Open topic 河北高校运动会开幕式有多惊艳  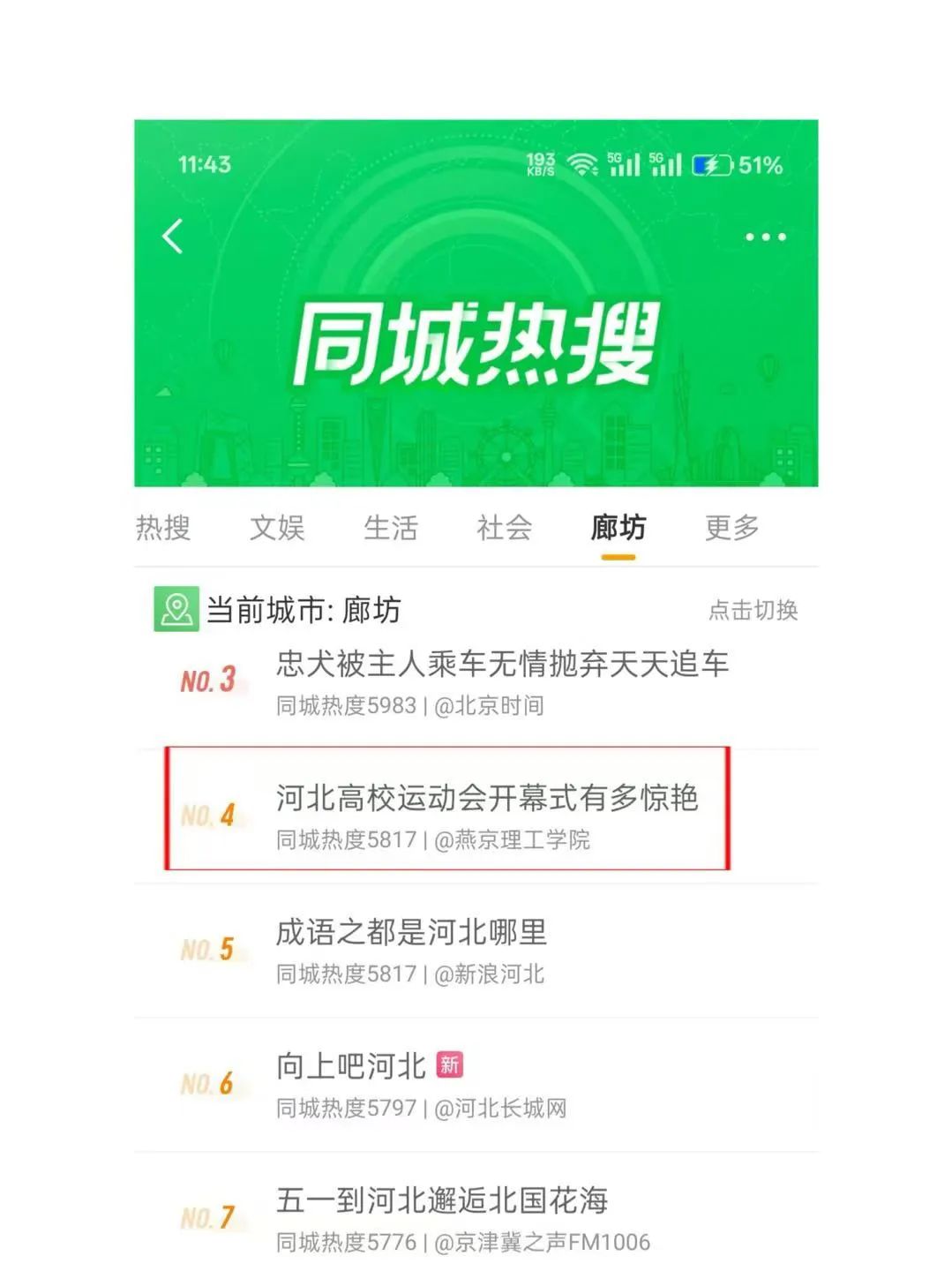pyautogui.click(x=487, y=798)
